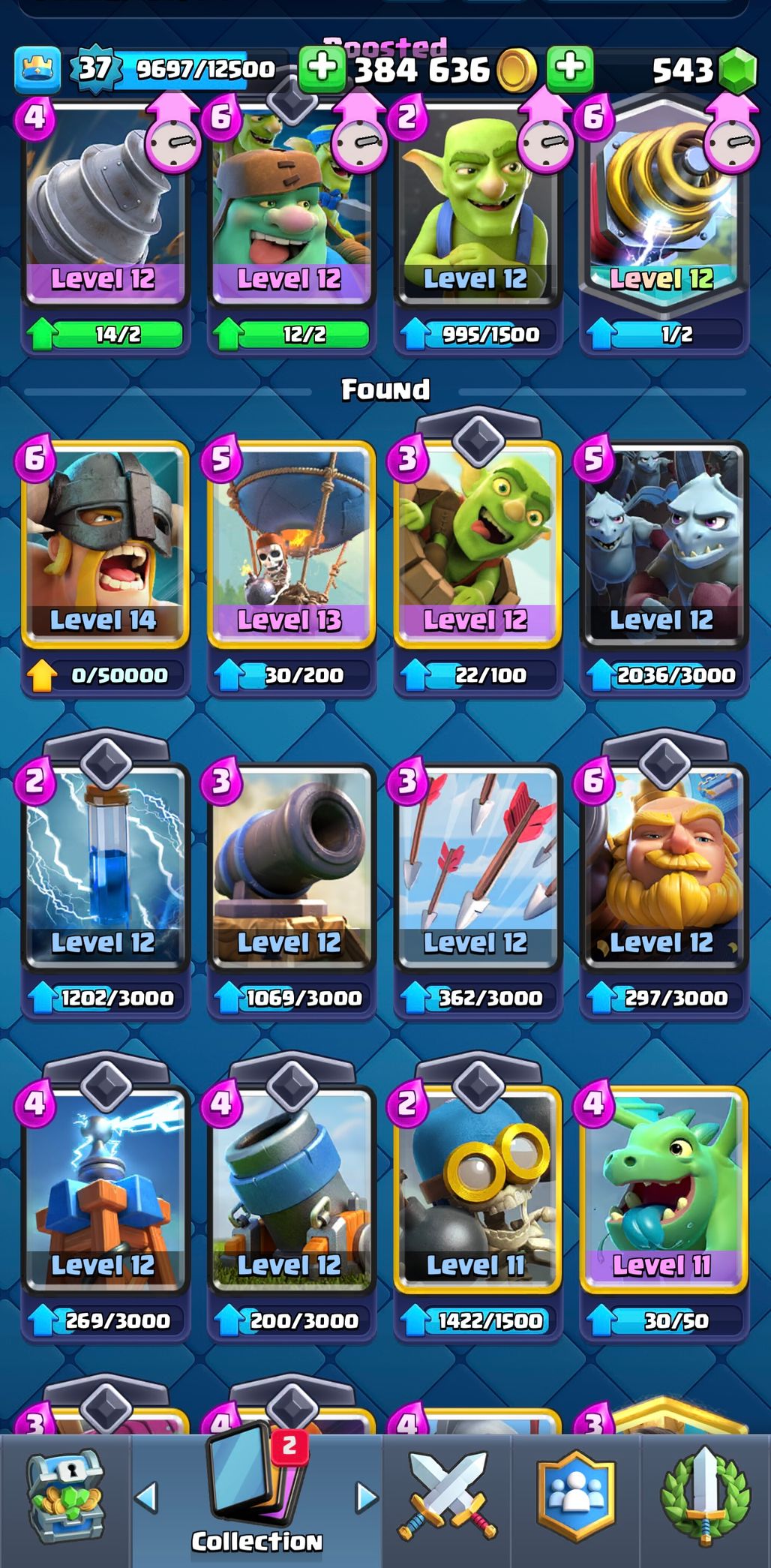Tap the right arrow beside Collection

click(x=366, y=1497)
